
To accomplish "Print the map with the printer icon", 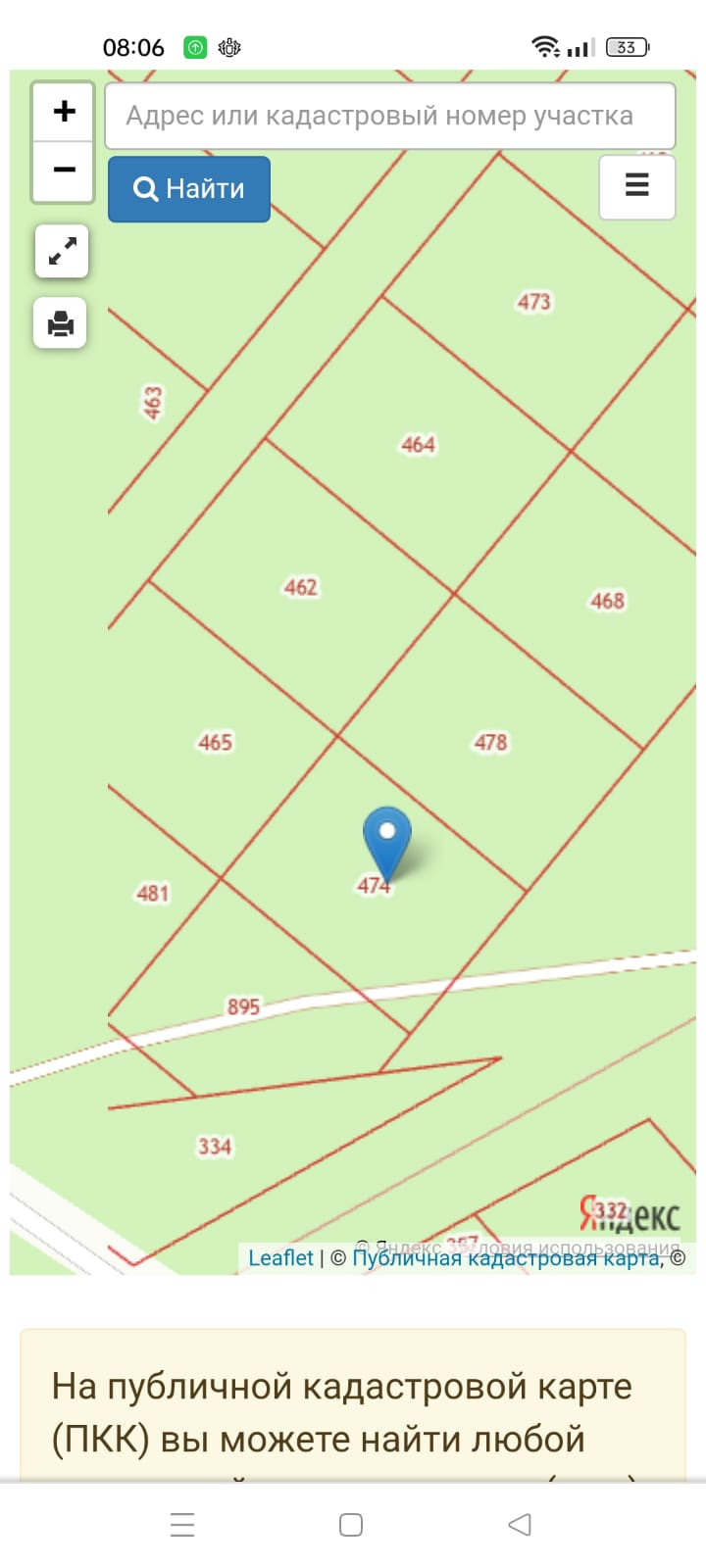I will [x=61, y=323].
